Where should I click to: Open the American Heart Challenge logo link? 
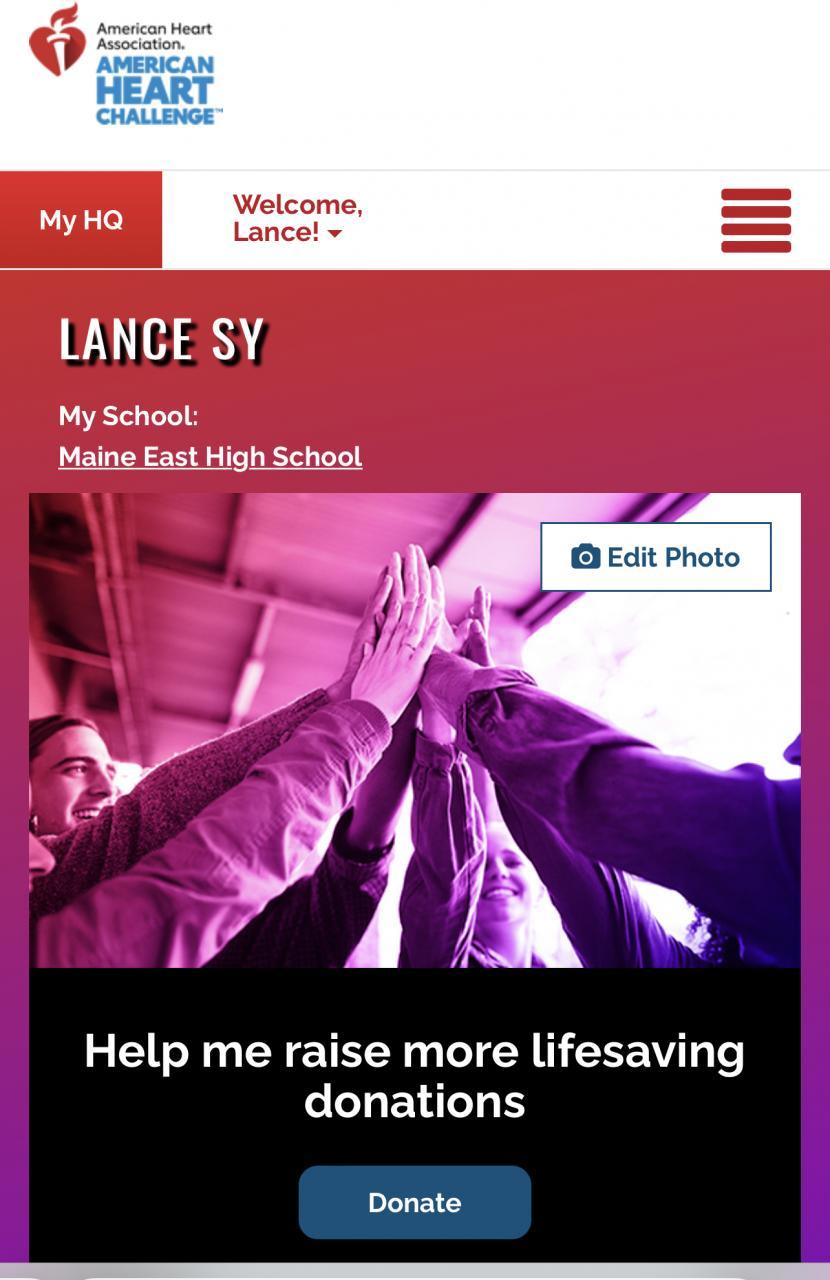(x=124, y=66)
